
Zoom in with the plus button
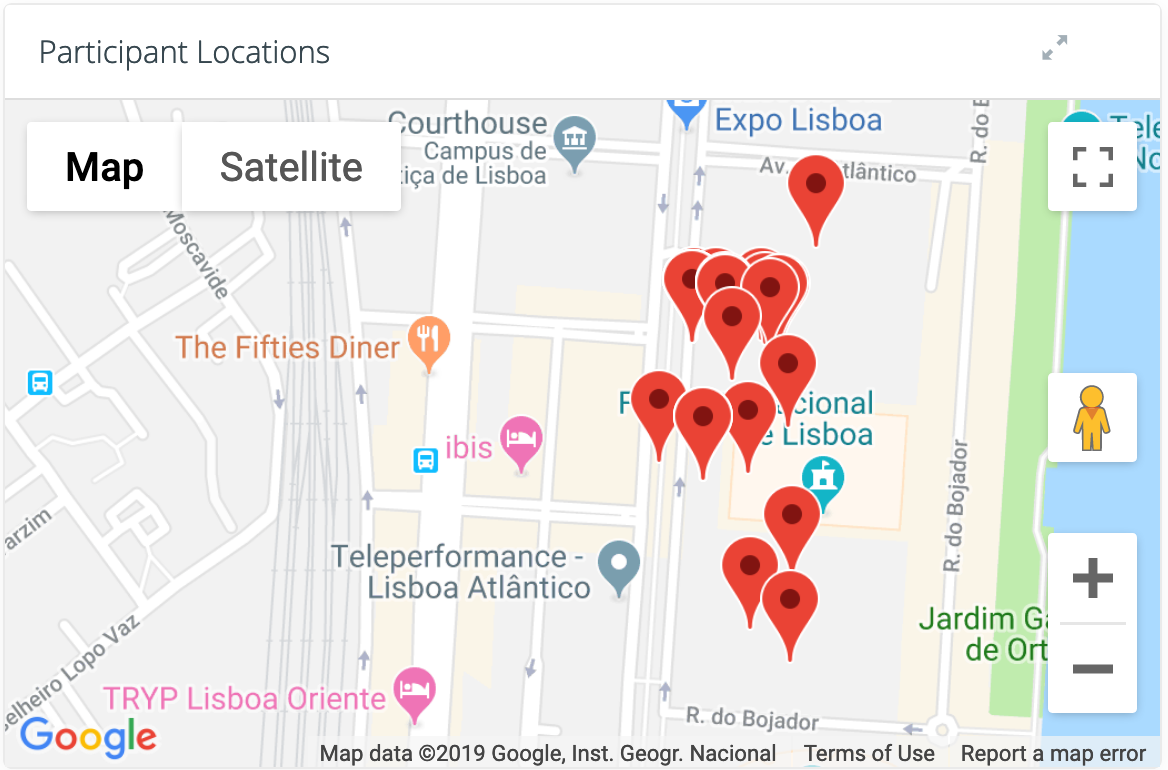coord(1092,578)
